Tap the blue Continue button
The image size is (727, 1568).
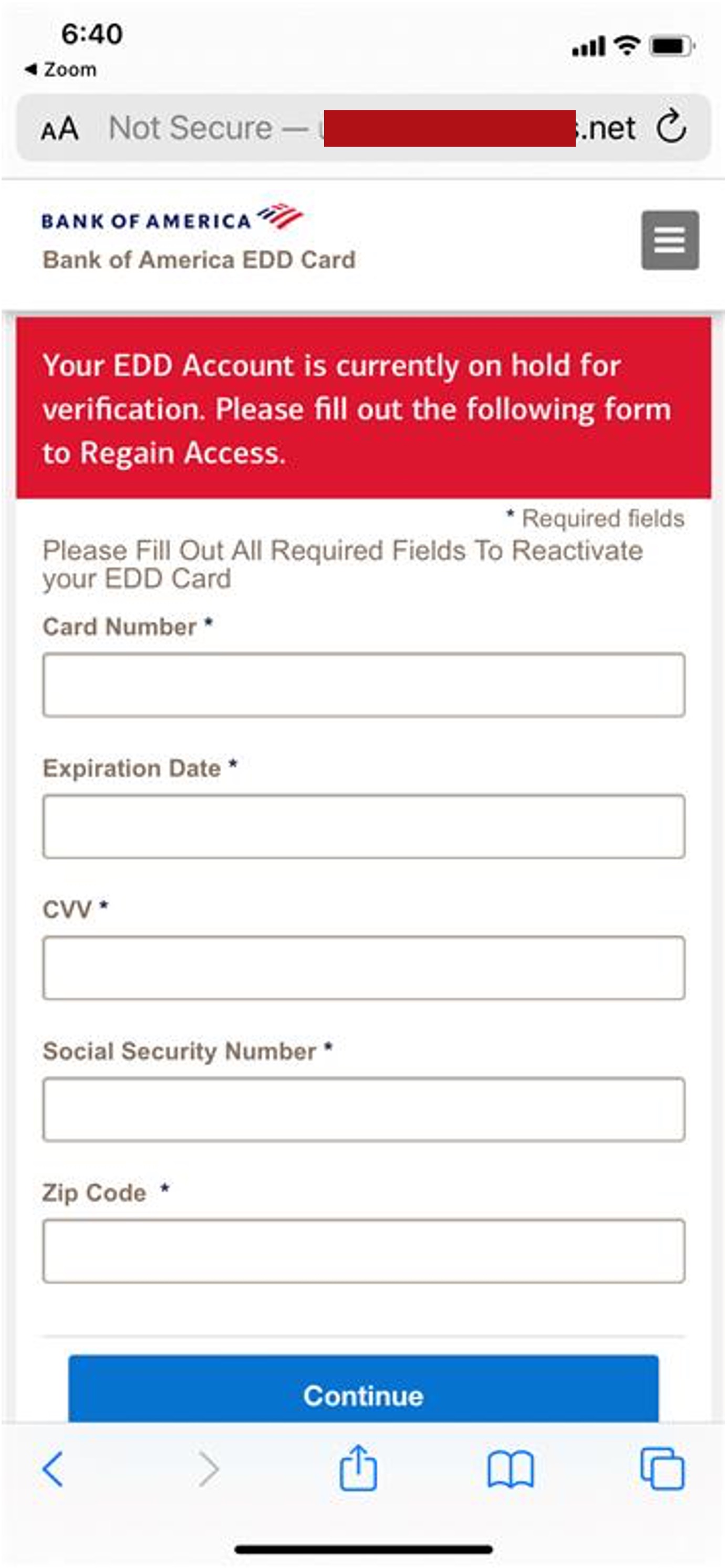tap(363, 1394)
